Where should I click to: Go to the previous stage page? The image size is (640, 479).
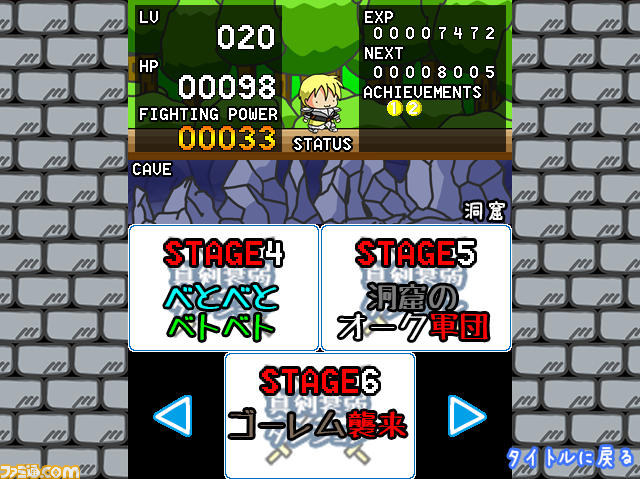tap(175, 415)
